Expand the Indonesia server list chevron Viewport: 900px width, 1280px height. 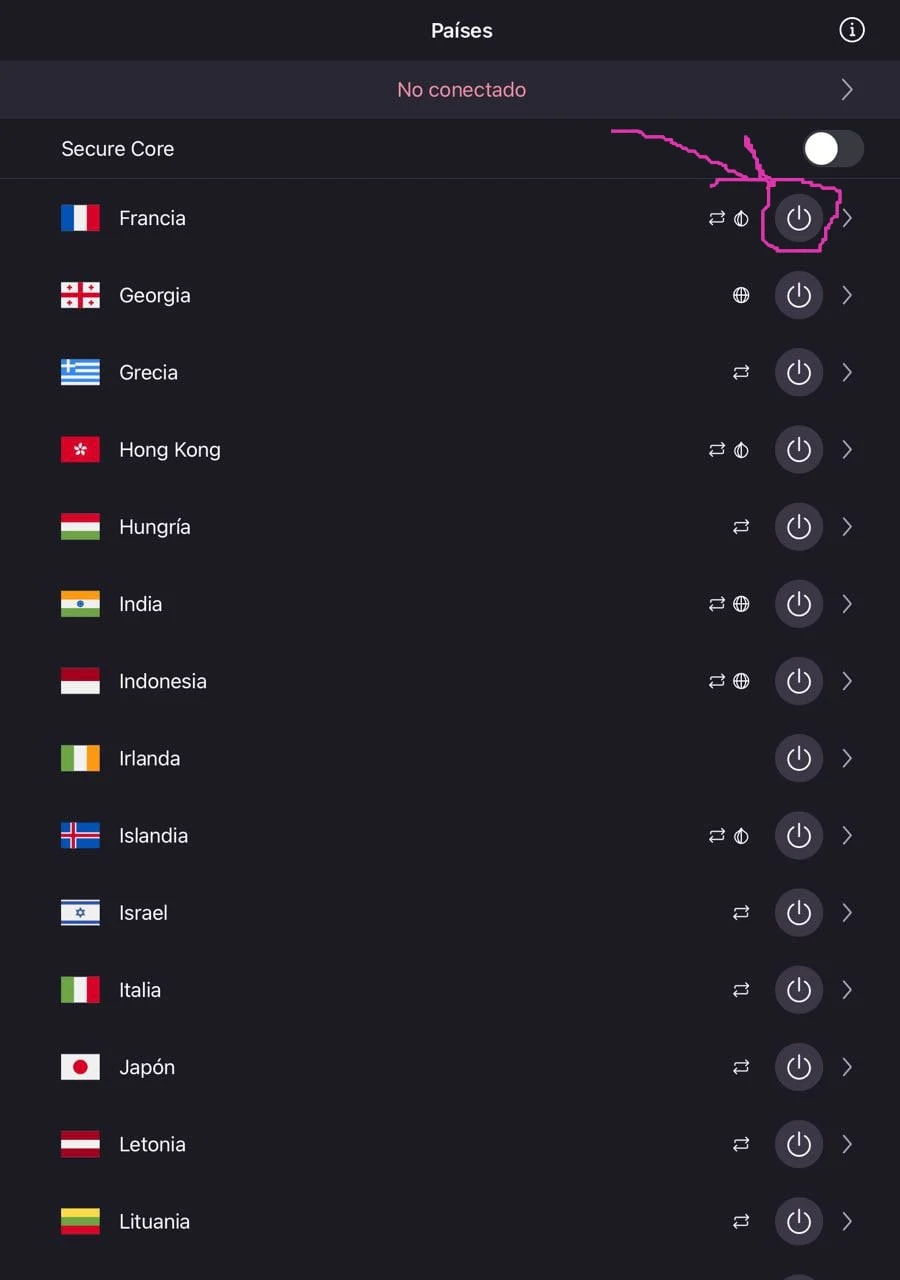[847, 681]
